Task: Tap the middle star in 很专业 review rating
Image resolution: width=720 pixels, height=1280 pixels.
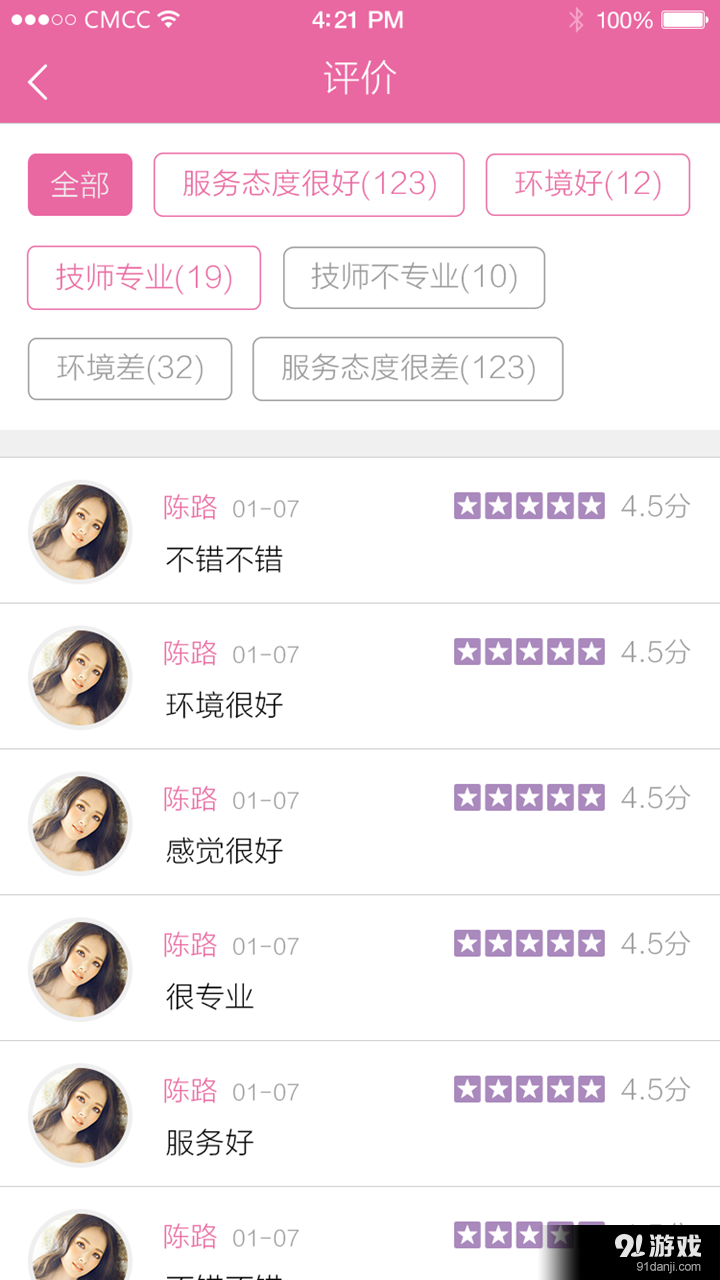Action: tap(529, 942)
